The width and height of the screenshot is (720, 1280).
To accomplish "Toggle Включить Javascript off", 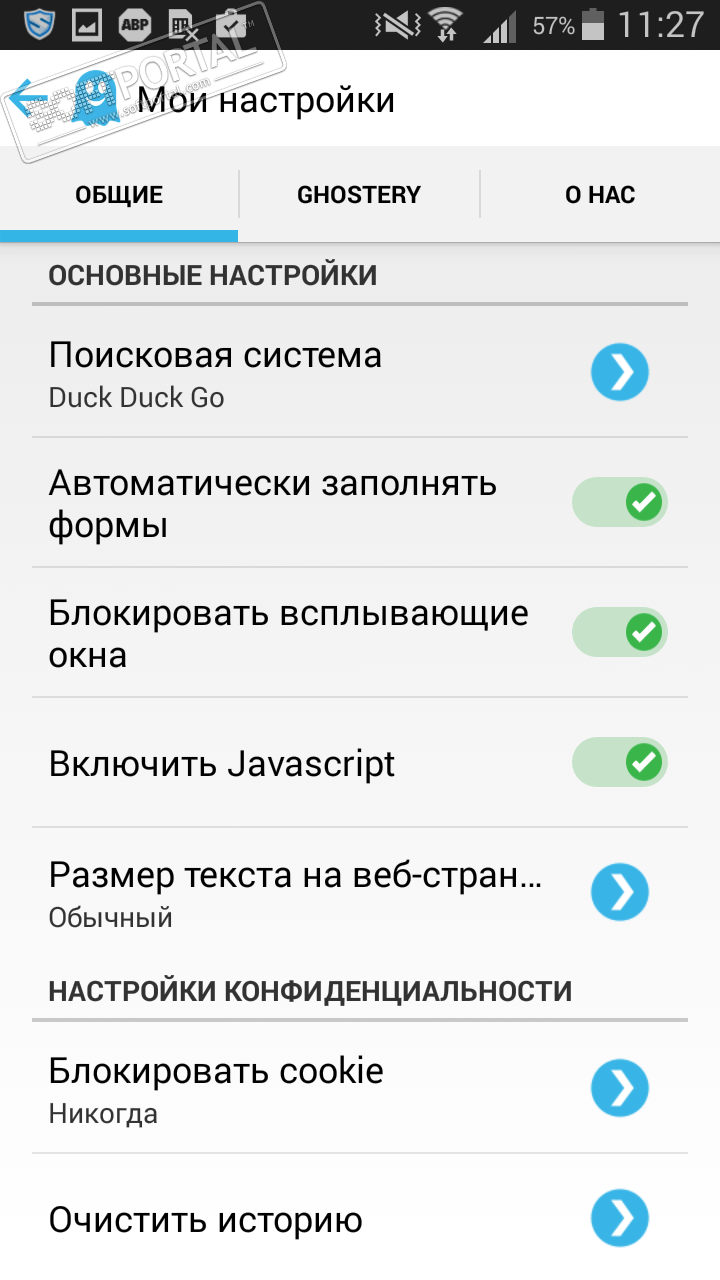I will pos(619,763).
